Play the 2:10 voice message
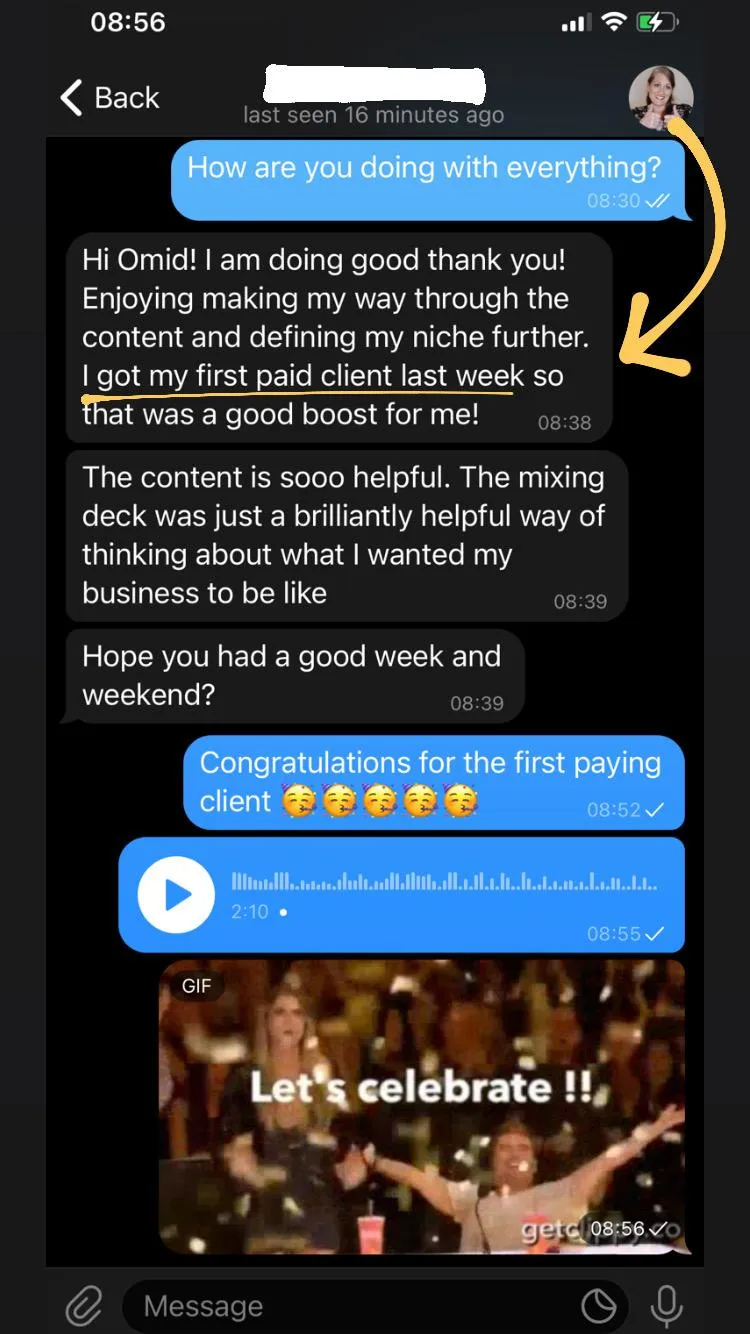Viewport: 750px width, 1334px height. 176,894
